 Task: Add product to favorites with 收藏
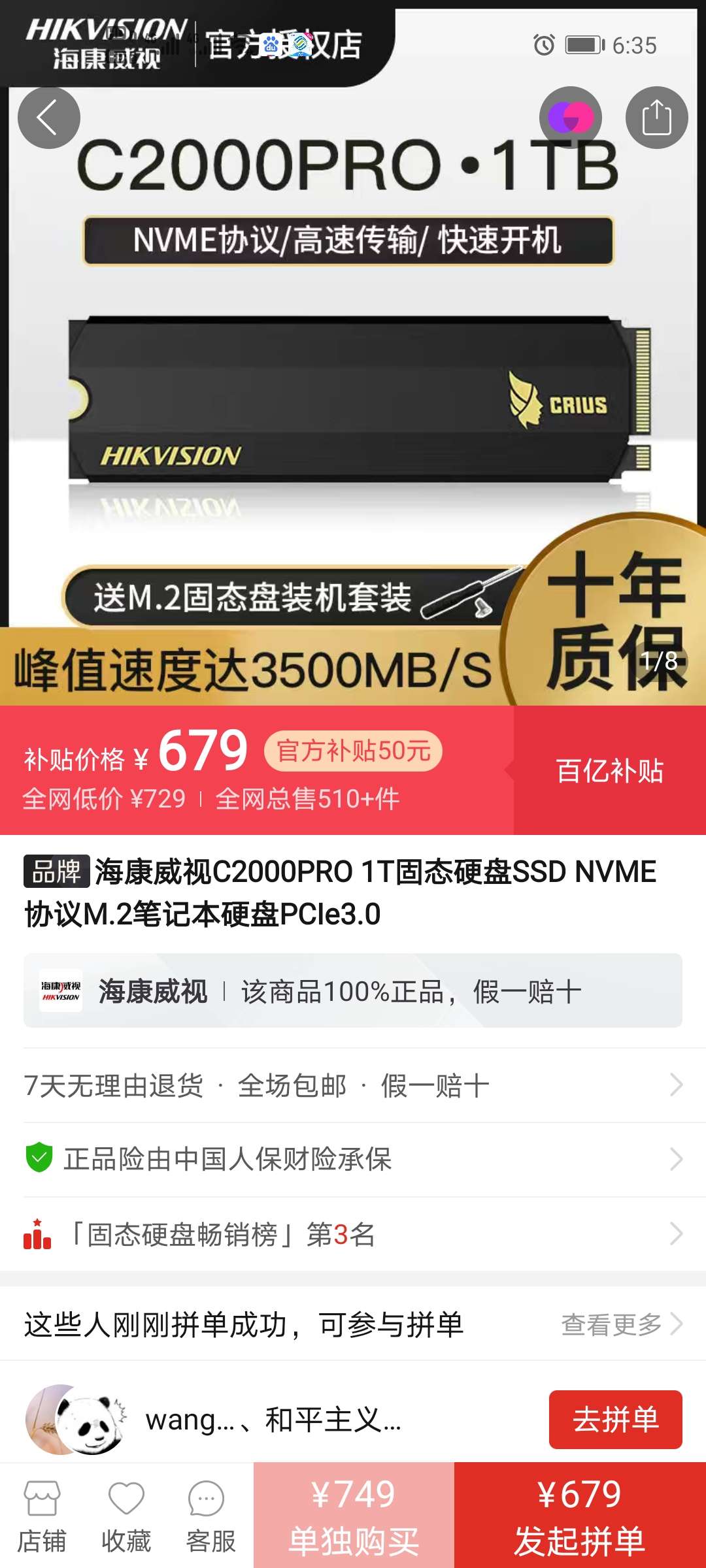coord(126,1516)
